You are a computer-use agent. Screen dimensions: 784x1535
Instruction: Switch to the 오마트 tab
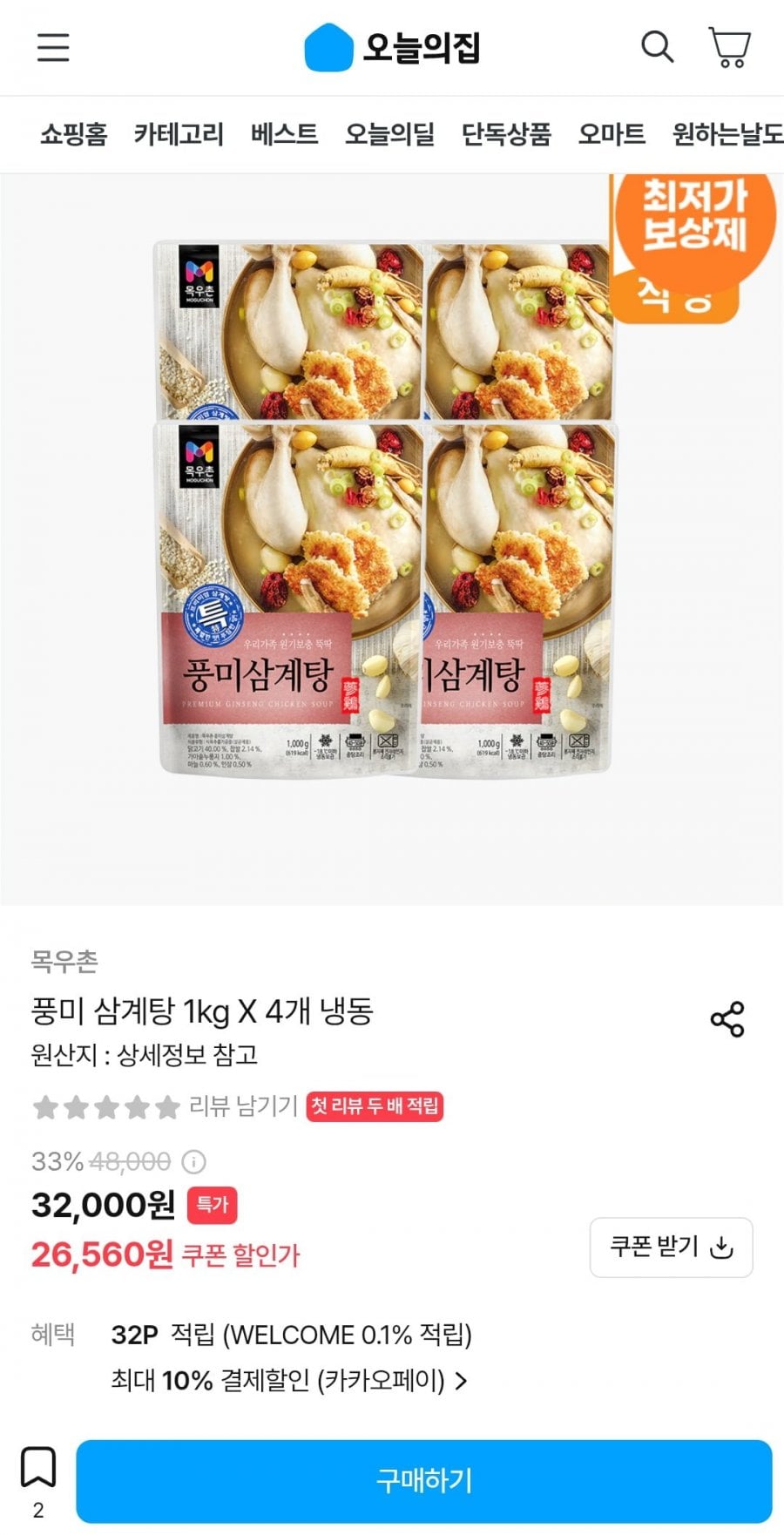[612, 134]
